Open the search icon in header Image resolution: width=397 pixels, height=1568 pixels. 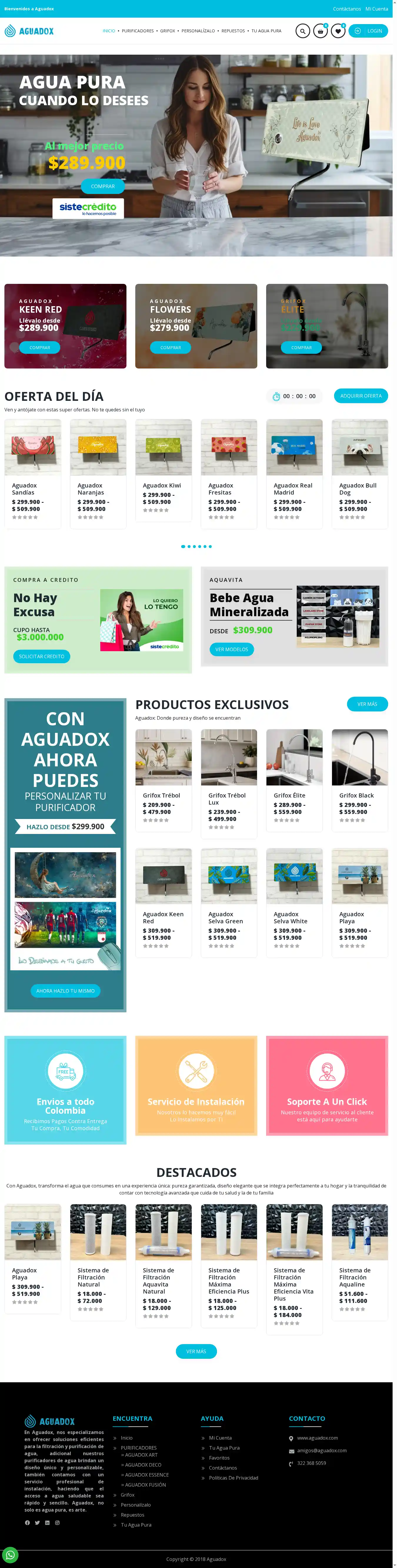pos(303,31)
